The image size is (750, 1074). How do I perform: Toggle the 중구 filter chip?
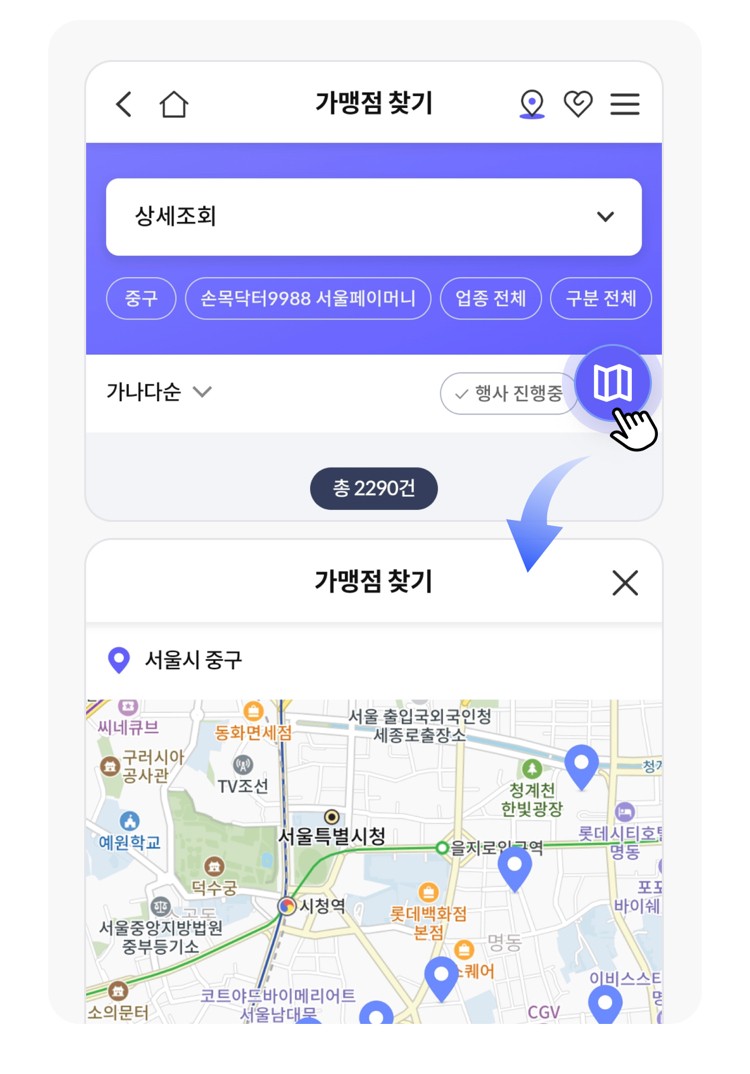click(x=141, y=298)
